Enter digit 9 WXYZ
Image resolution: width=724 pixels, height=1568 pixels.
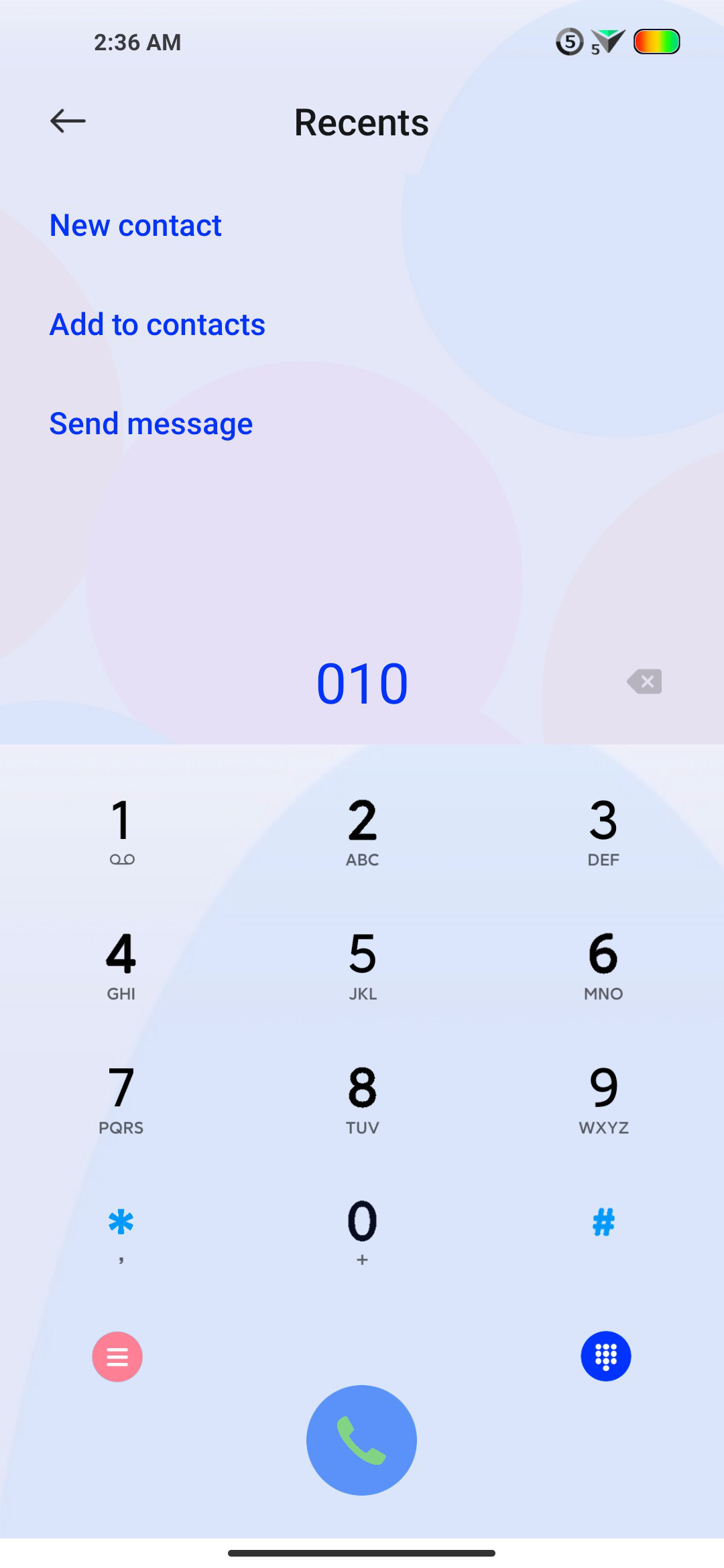click(x=603, y=1099)
